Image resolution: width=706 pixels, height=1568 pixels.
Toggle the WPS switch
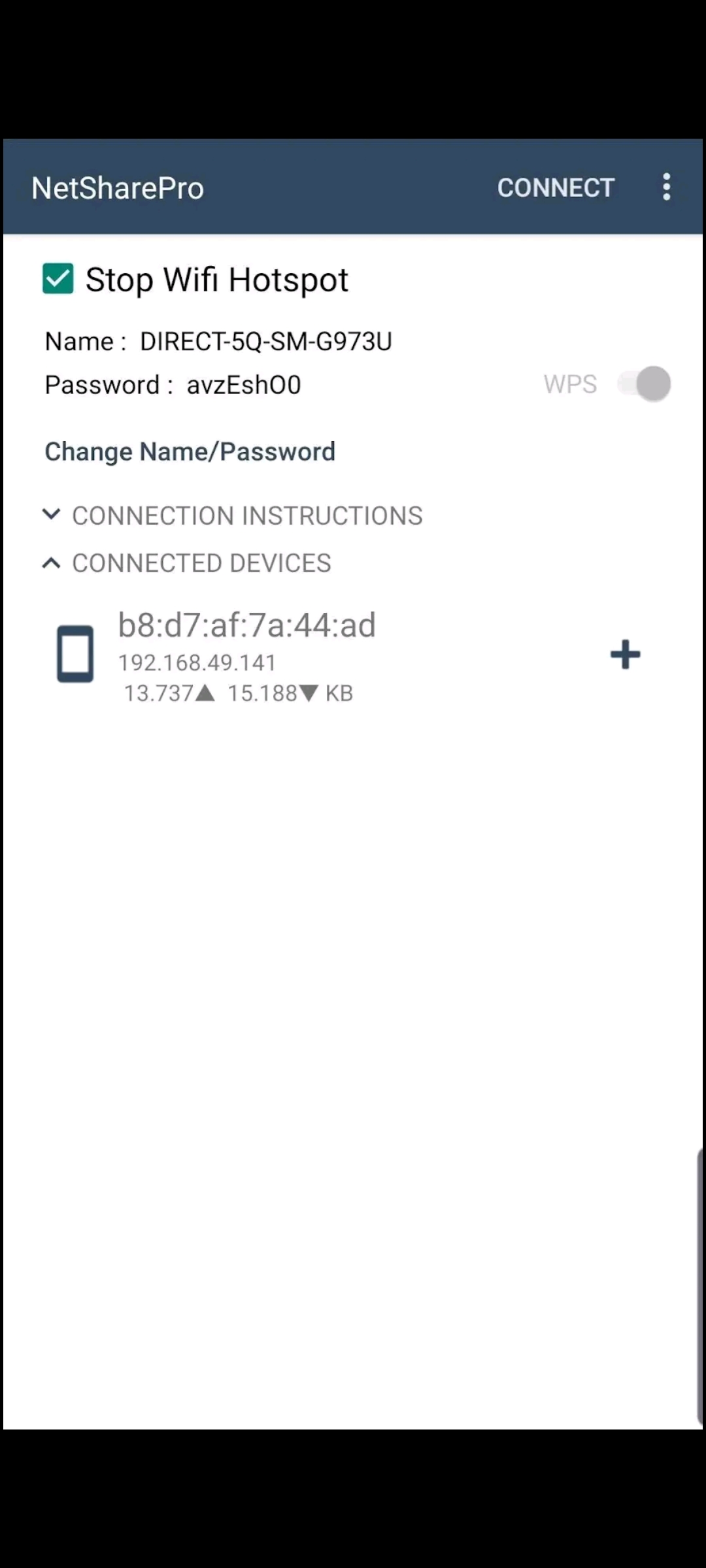click(644, 384)
